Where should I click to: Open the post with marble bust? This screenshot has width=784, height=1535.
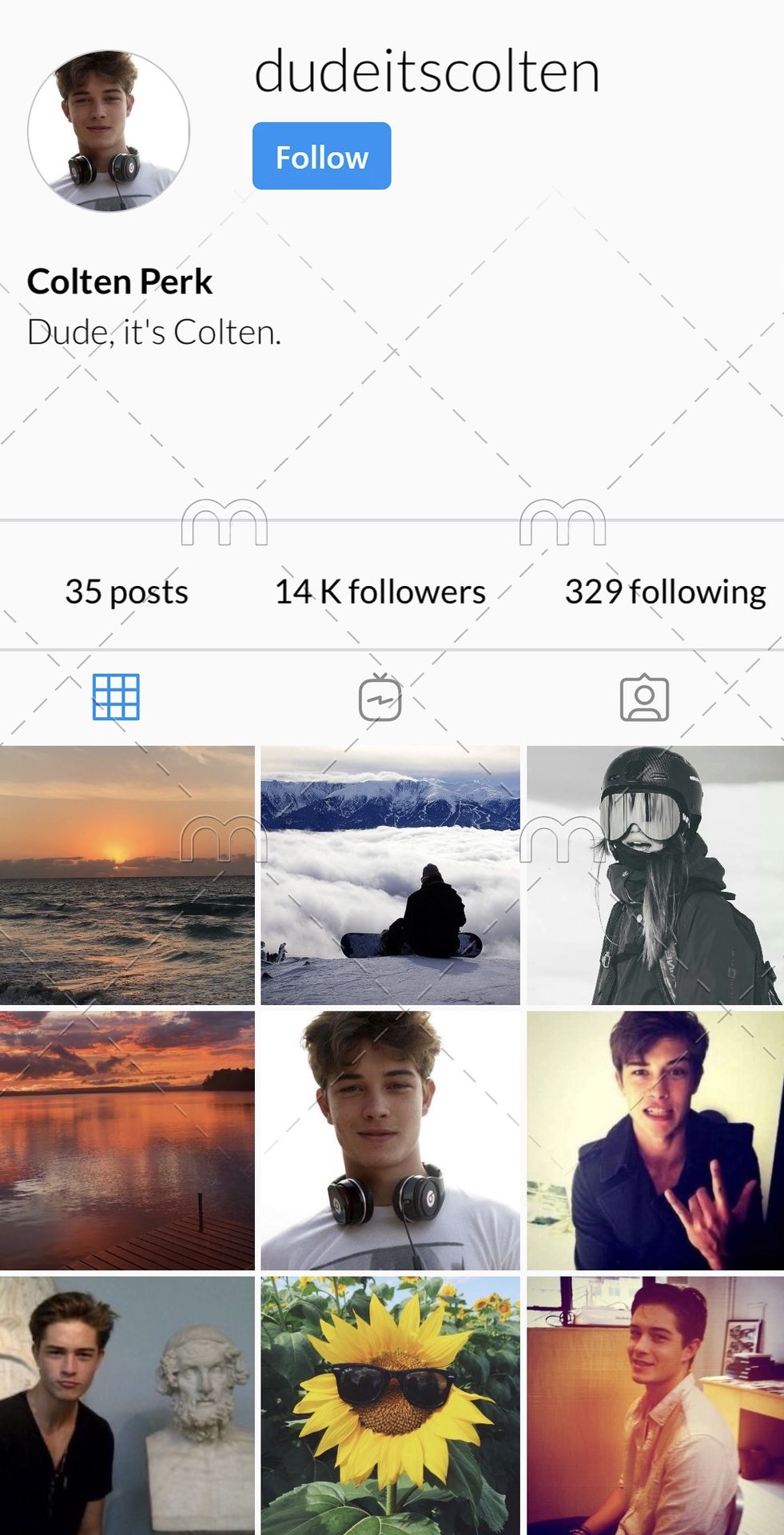click(127, 1405)
